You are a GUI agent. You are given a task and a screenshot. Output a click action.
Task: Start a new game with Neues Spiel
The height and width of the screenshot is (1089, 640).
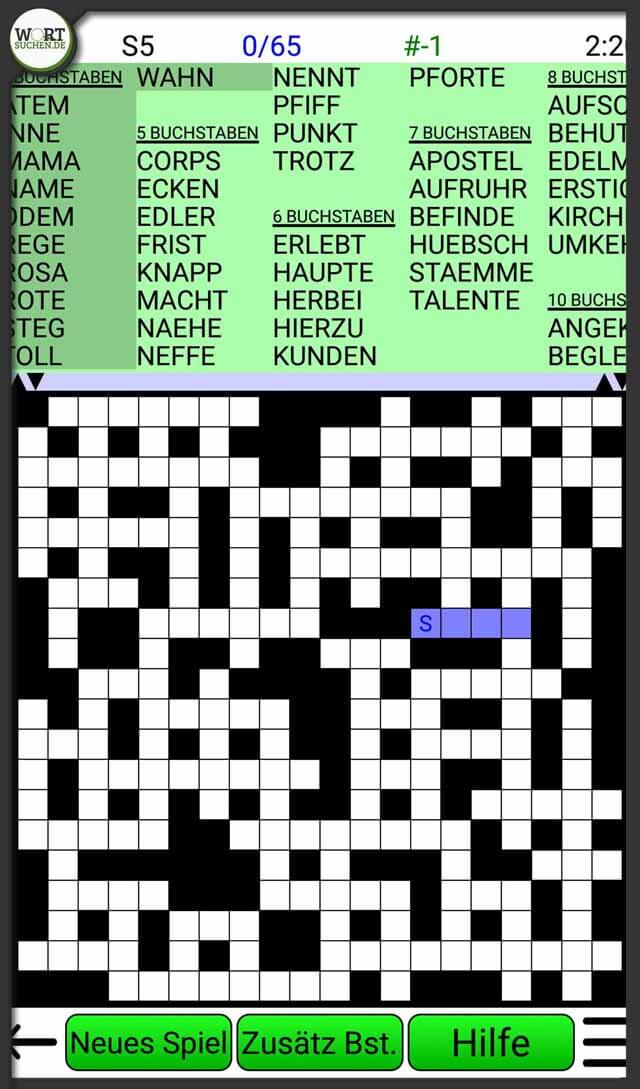point(149,1042)
